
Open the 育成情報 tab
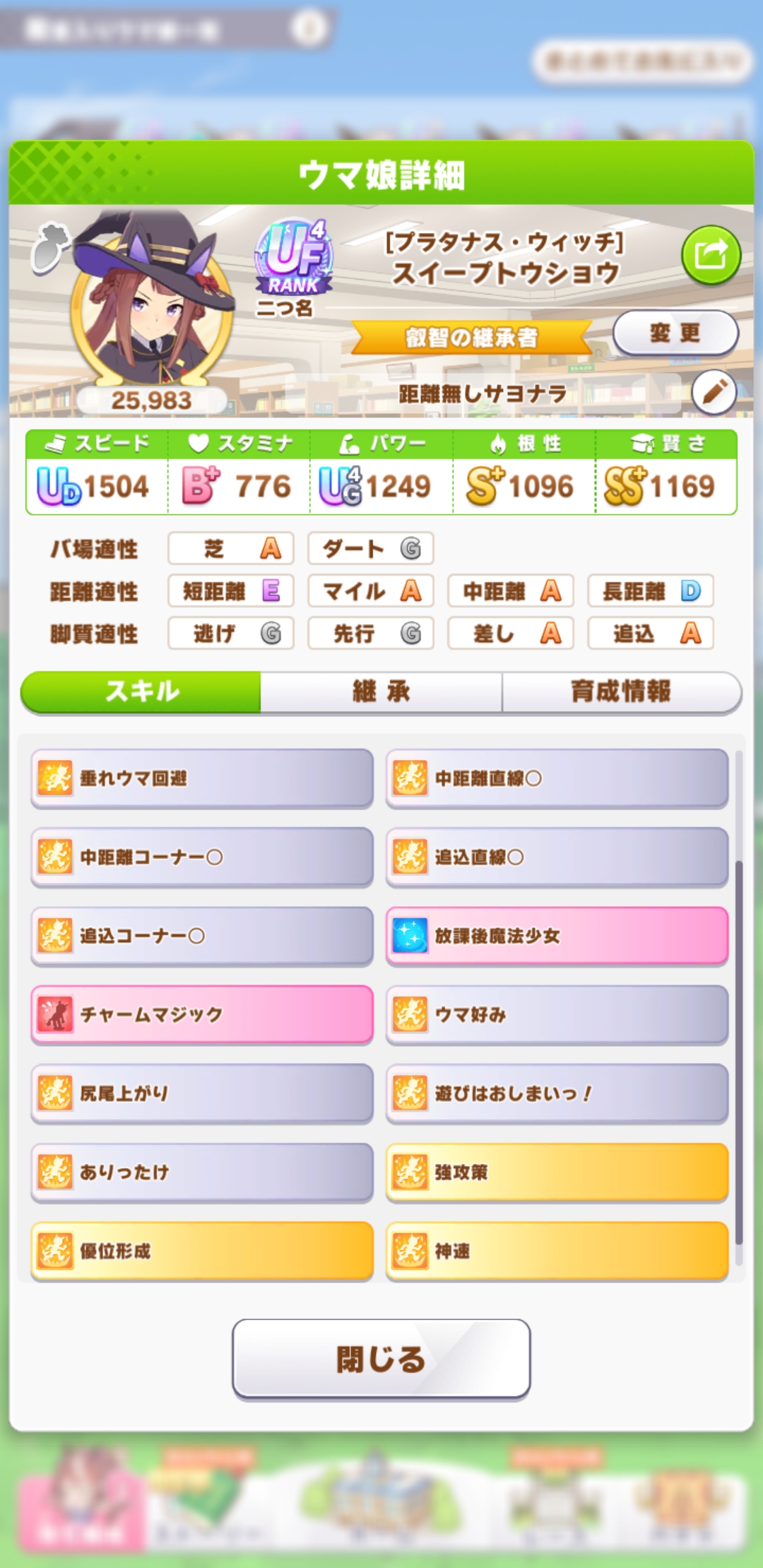click(621, 691)
